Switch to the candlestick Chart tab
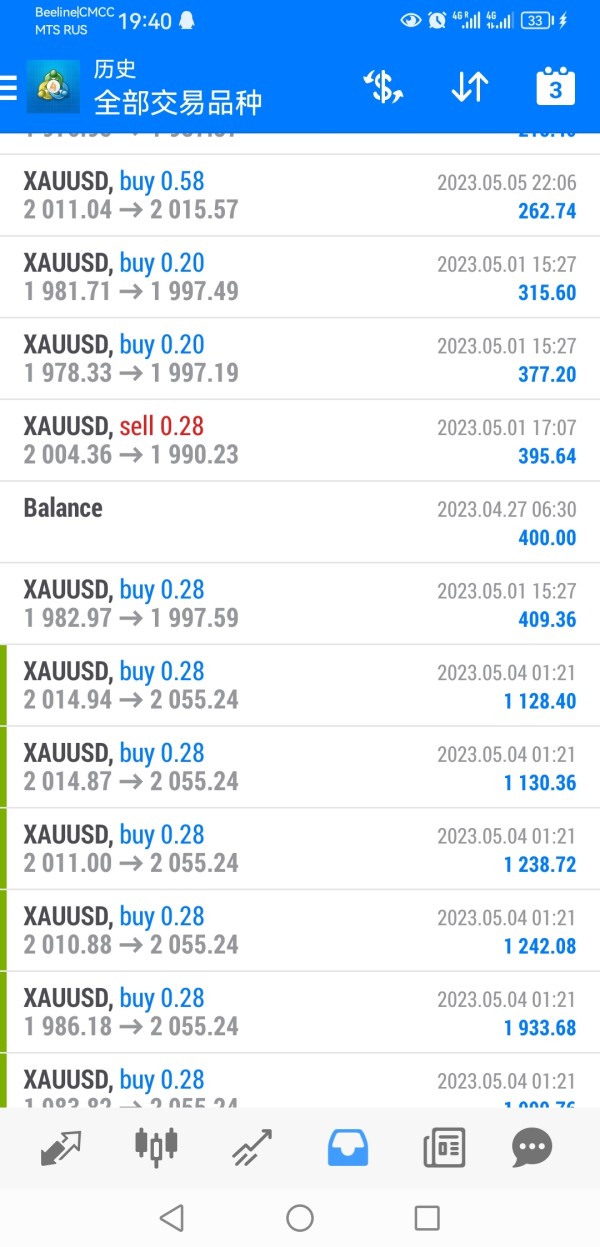 [157, 1148]
